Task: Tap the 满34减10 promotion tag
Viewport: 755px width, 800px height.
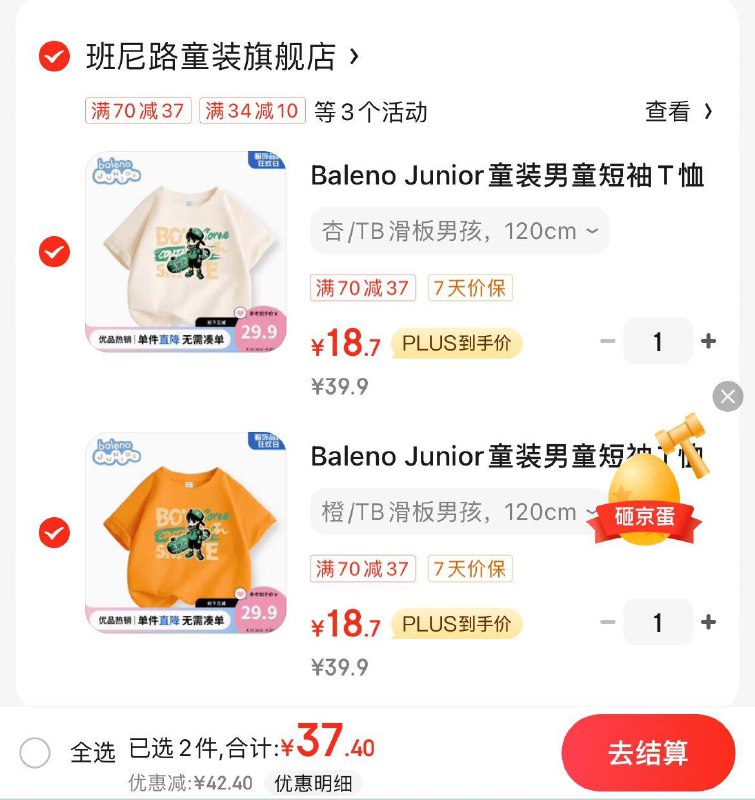Action: click(x=253, y=111)
